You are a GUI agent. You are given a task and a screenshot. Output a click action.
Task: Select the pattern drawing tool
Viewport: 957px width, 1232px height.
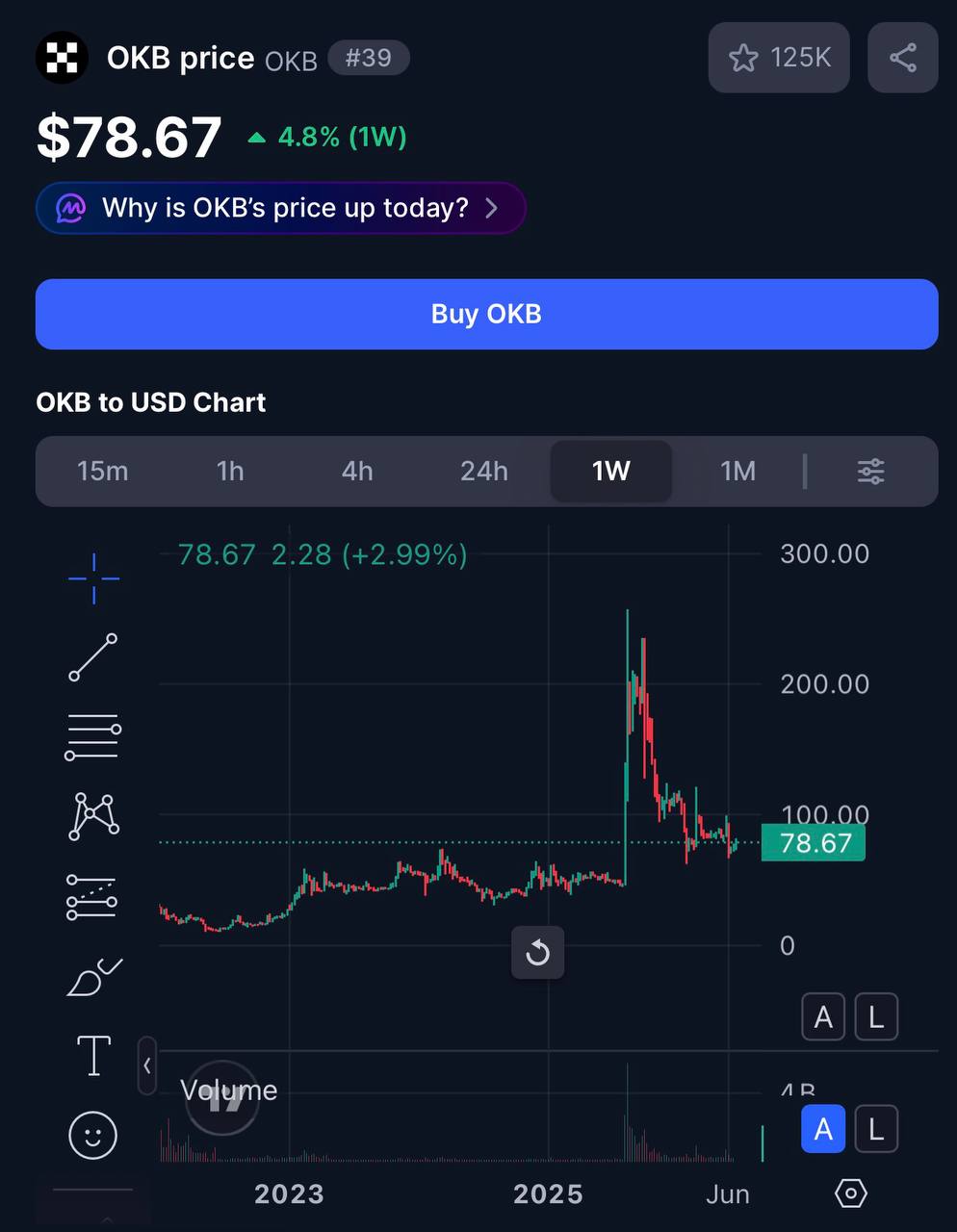[93, 816]
